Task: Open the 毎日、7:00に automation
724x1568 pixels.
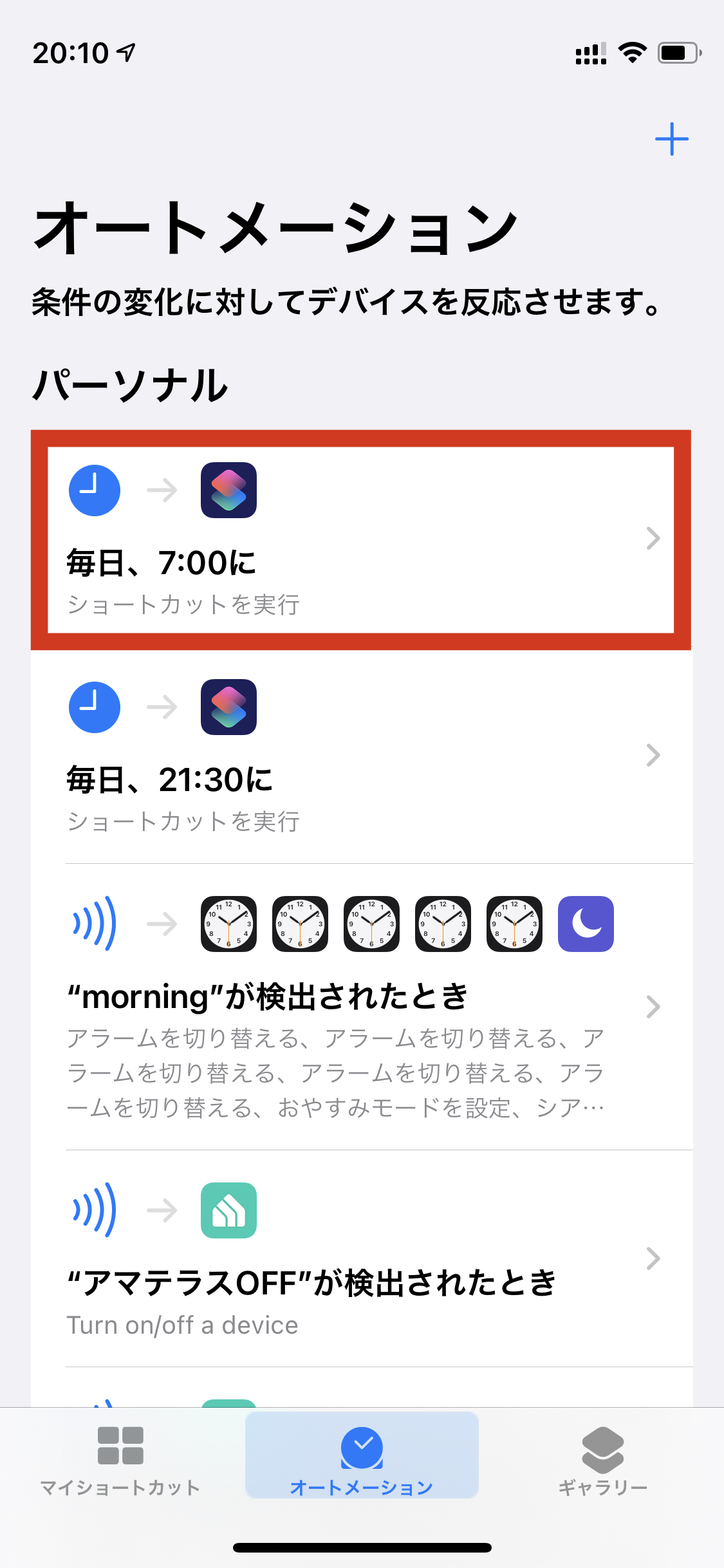Action: pyautogui.click(x=361, y=539)
